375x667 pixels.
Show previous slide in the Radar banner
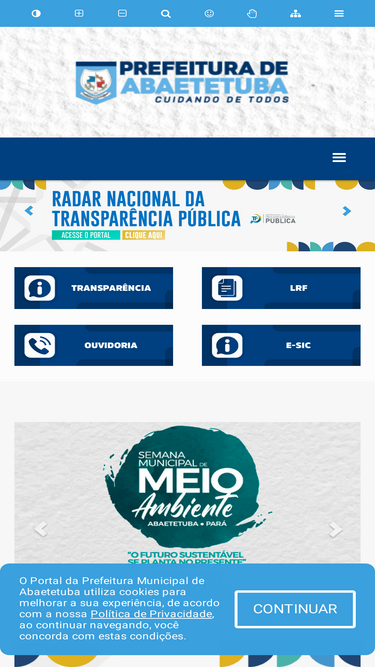pyautogui.click(x=29, y=211)
